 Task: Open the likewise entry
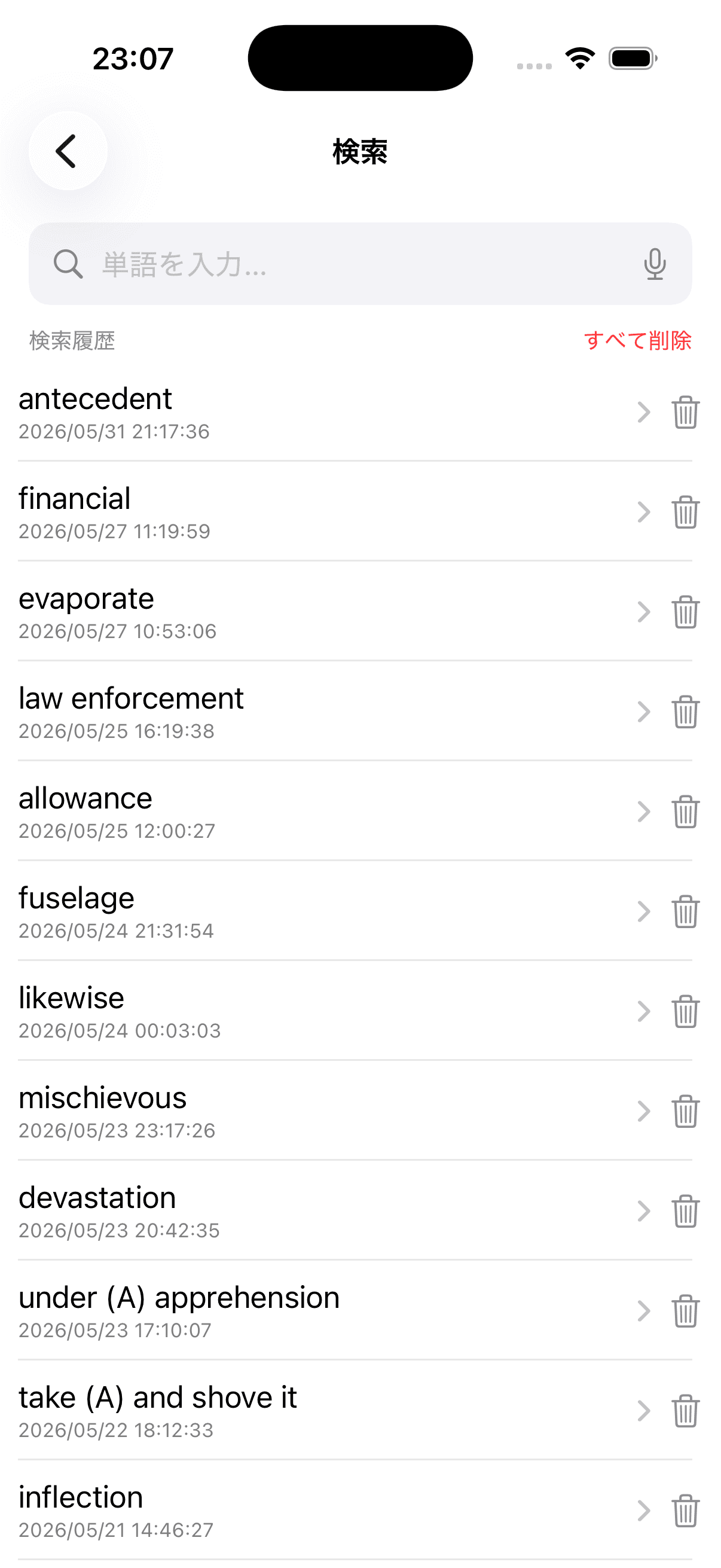coord(329,1011)
